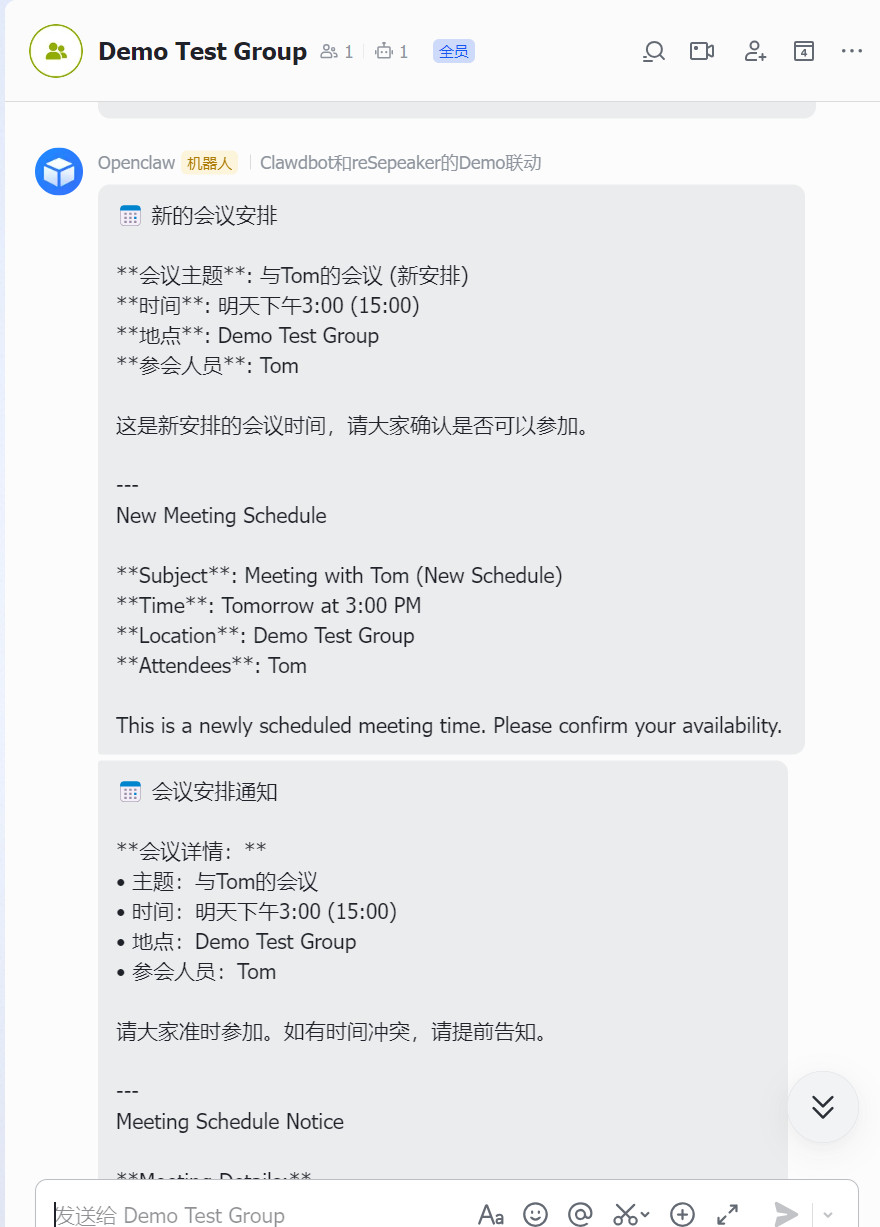The image size is (880, 1227).
Task: Open the emoji picker in the message bar
Action: click(536, 1214)
